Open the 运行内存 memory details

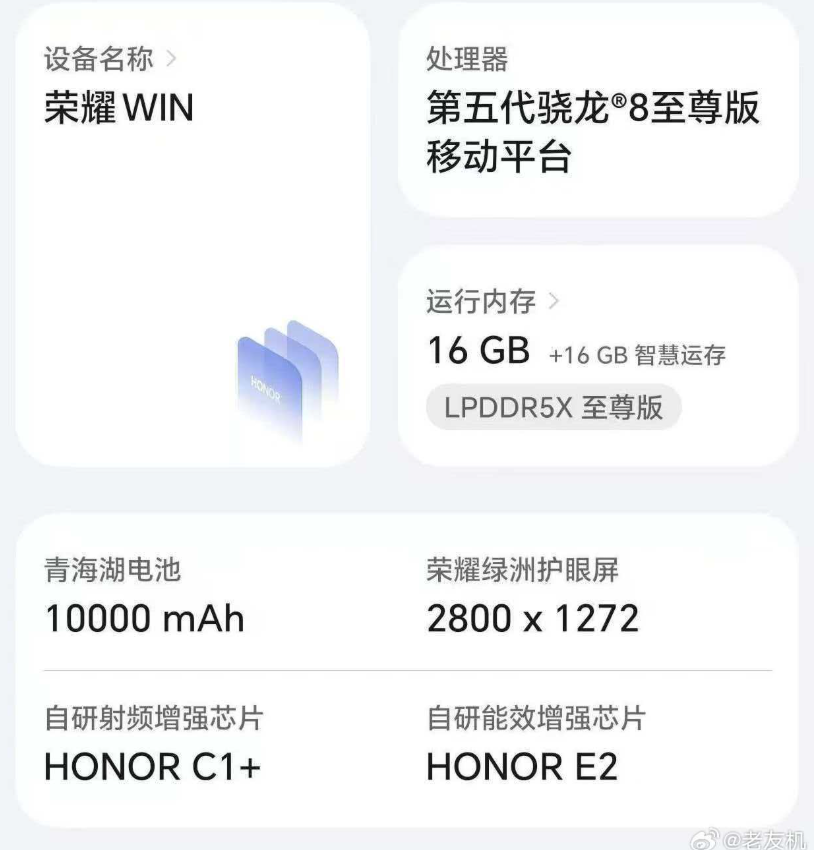pos(493,301)
